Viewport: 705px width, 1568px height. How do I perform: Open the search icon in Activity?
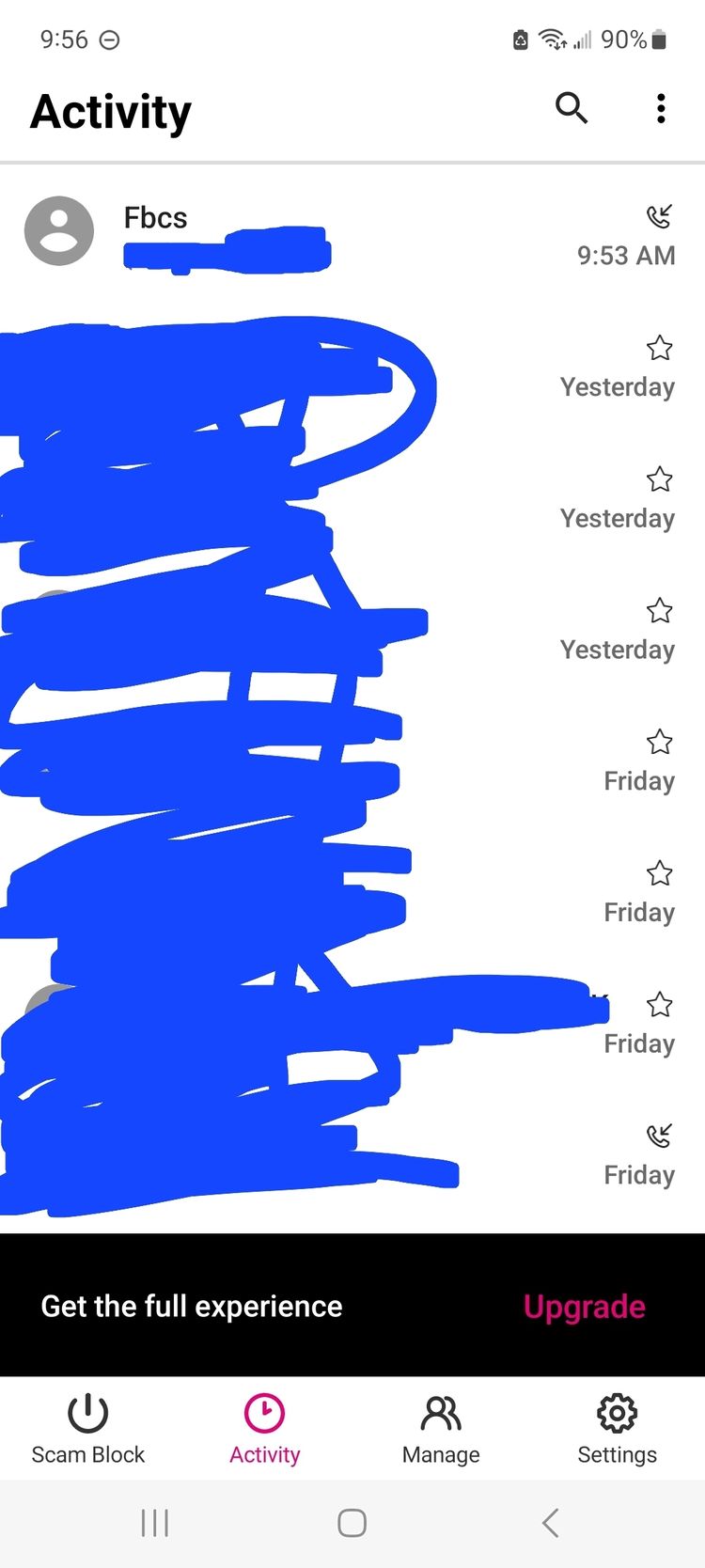[x=571, y=109]
